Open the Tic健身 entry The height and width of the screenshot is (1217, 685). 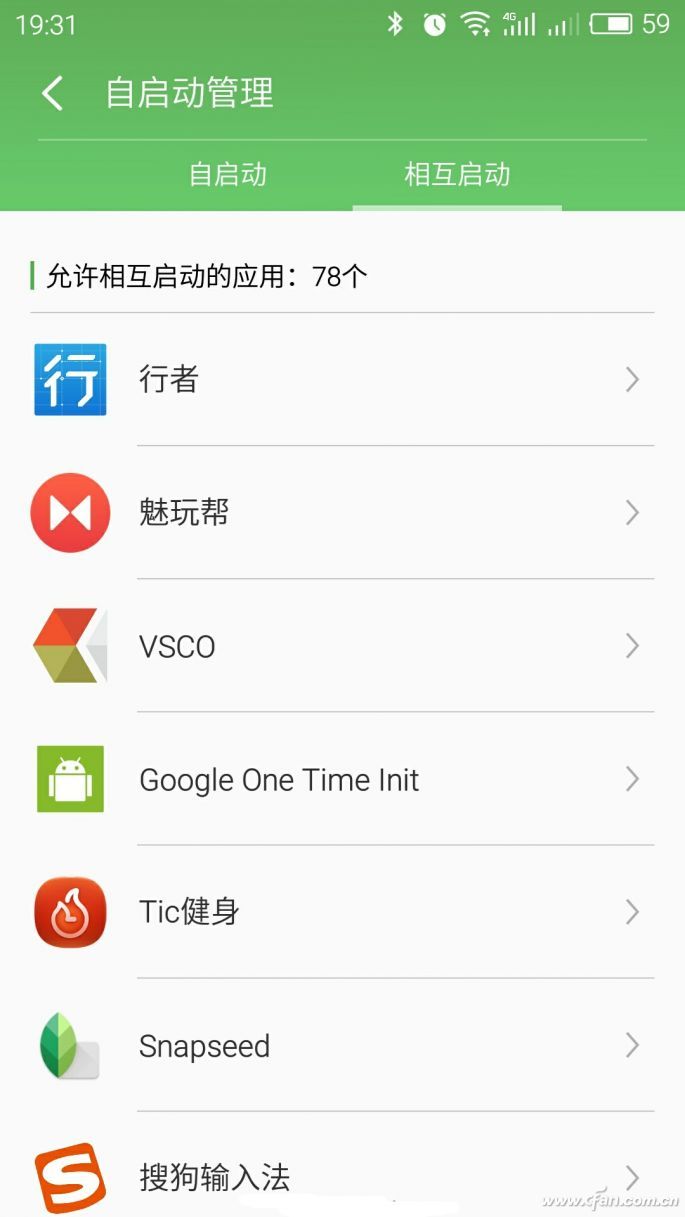(x=342, y=912)
